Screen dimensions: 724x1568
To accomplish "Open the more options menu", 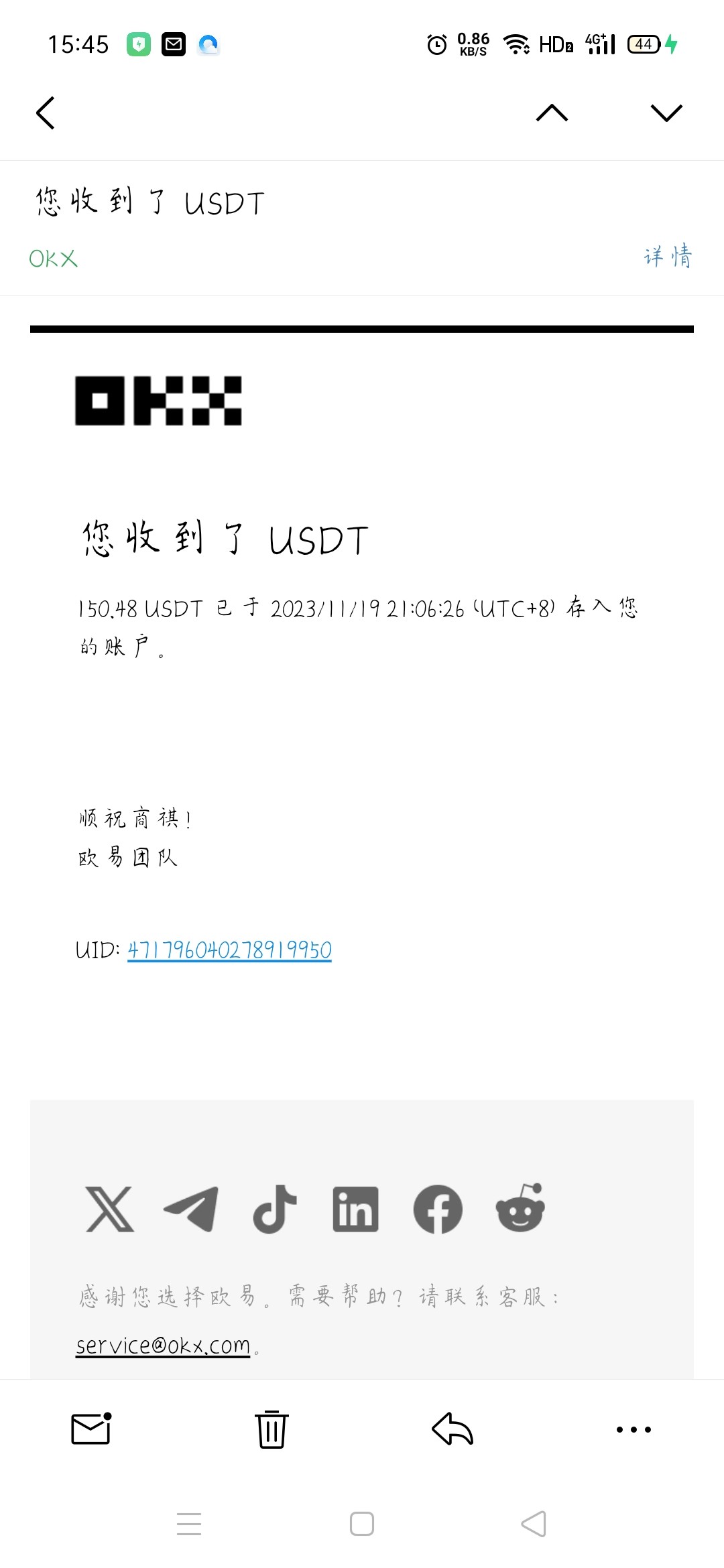I will 633,1429.
